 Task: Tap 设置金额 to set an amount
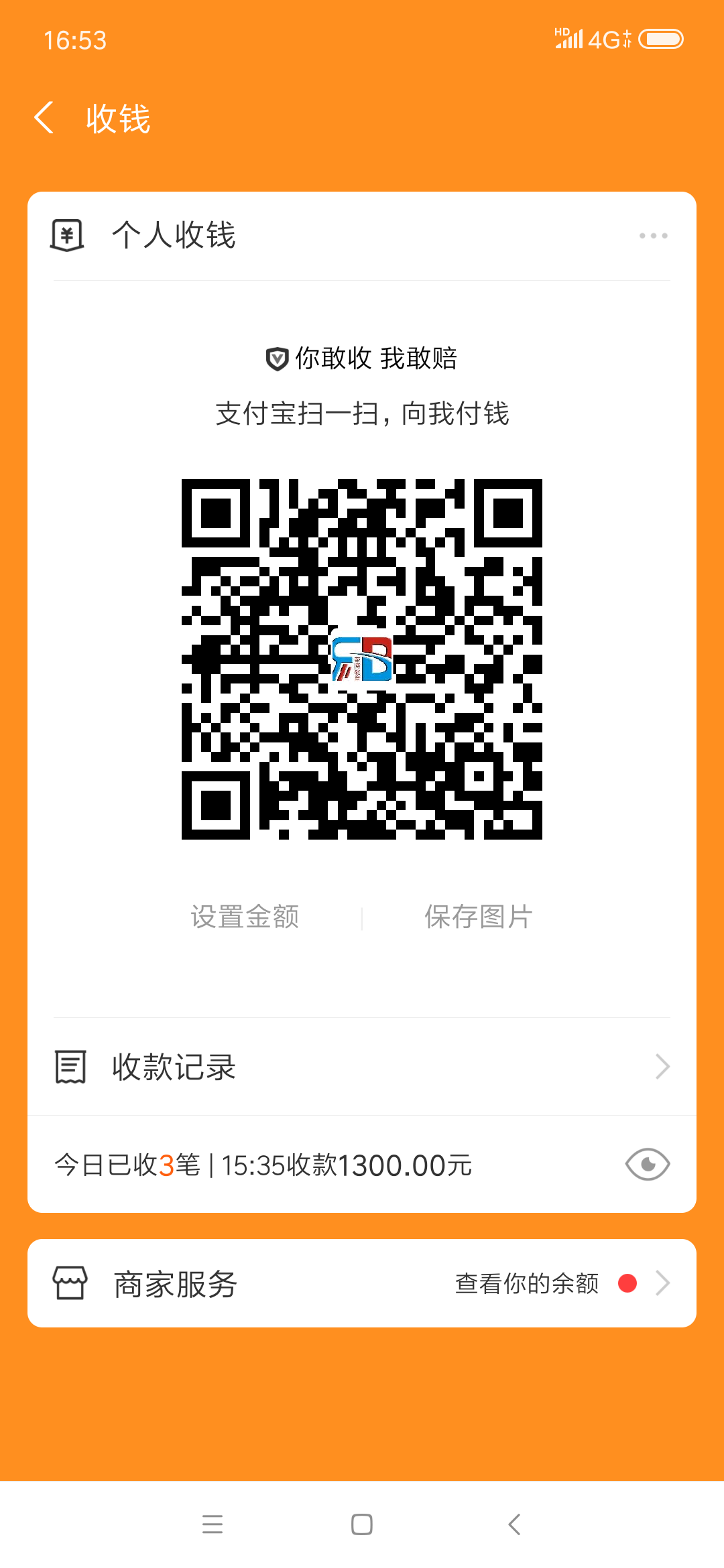pos(245,917)
